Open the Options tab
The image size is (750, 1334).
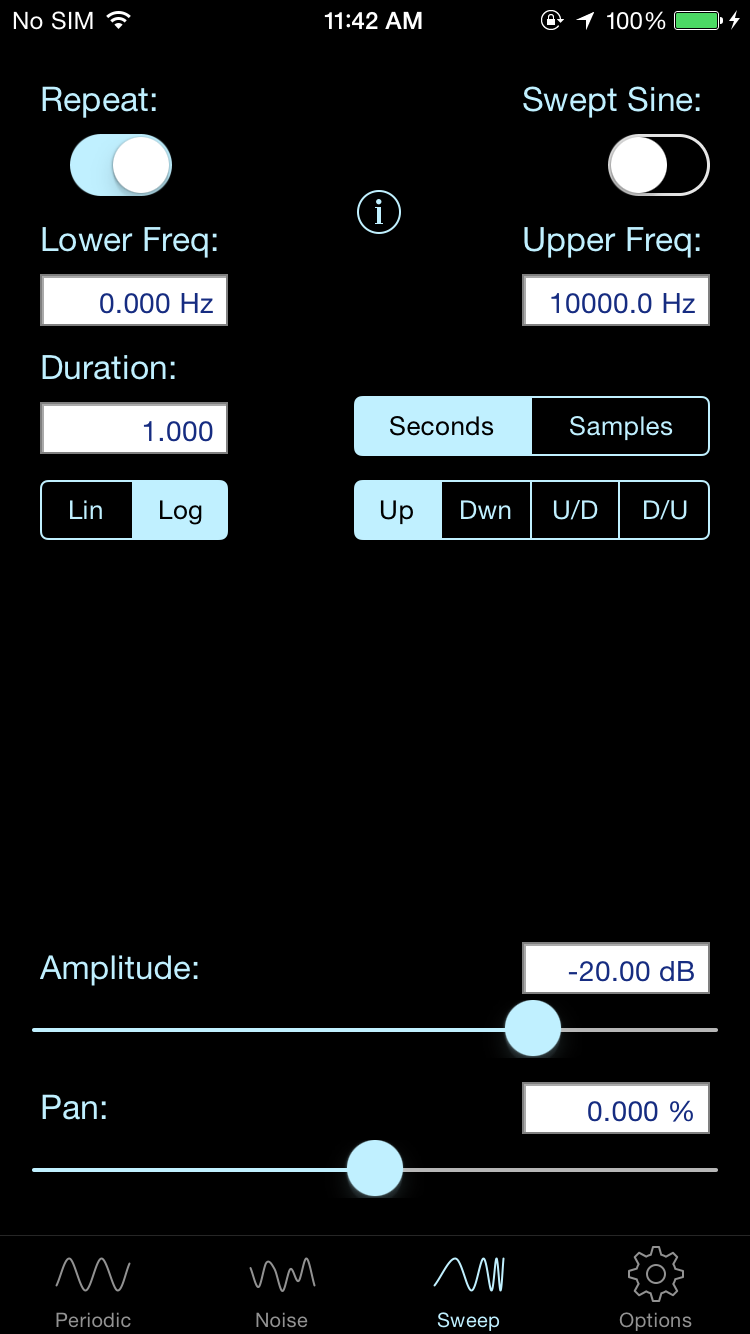tap(655, 1290)
